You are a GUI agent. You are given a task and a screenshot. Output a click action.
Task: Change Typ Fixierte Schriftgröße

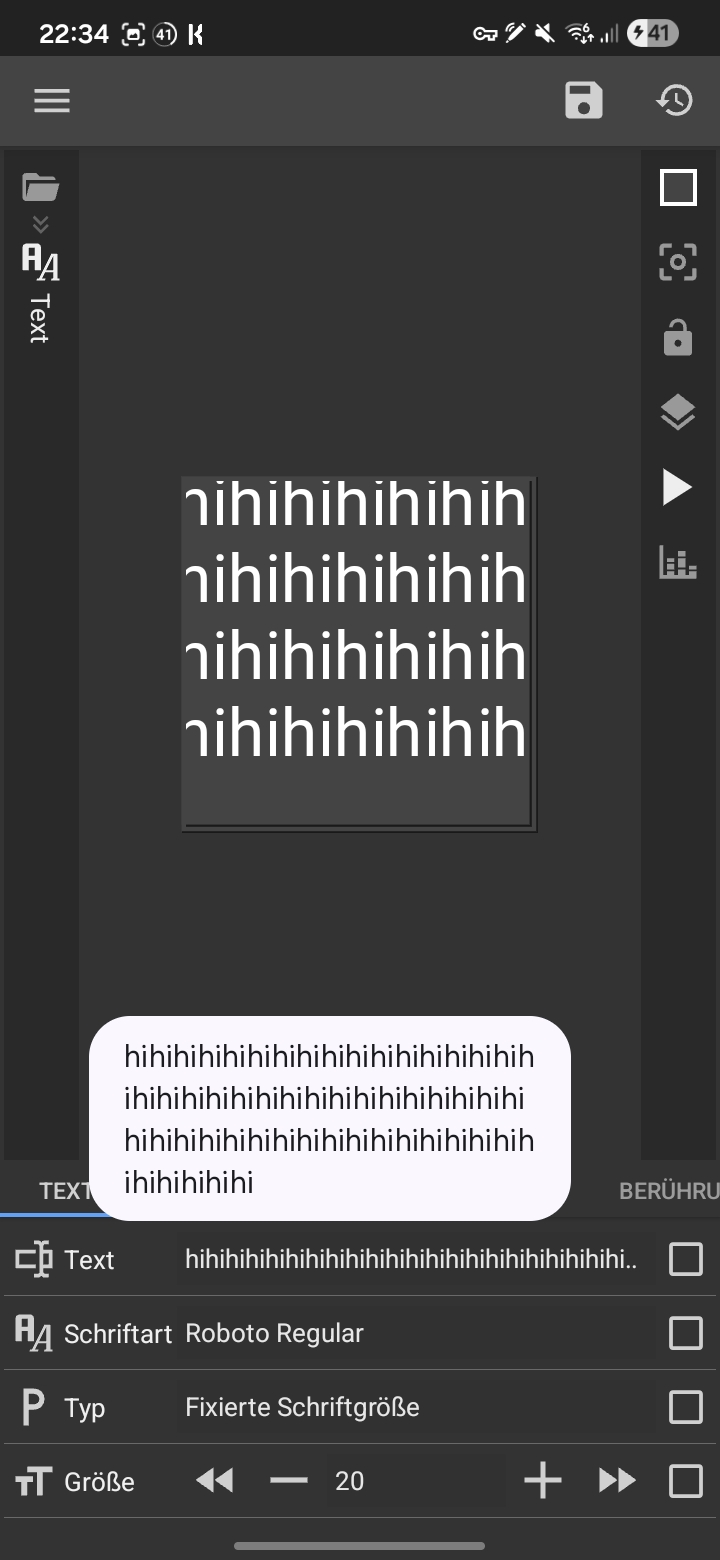click(410, 1408)
